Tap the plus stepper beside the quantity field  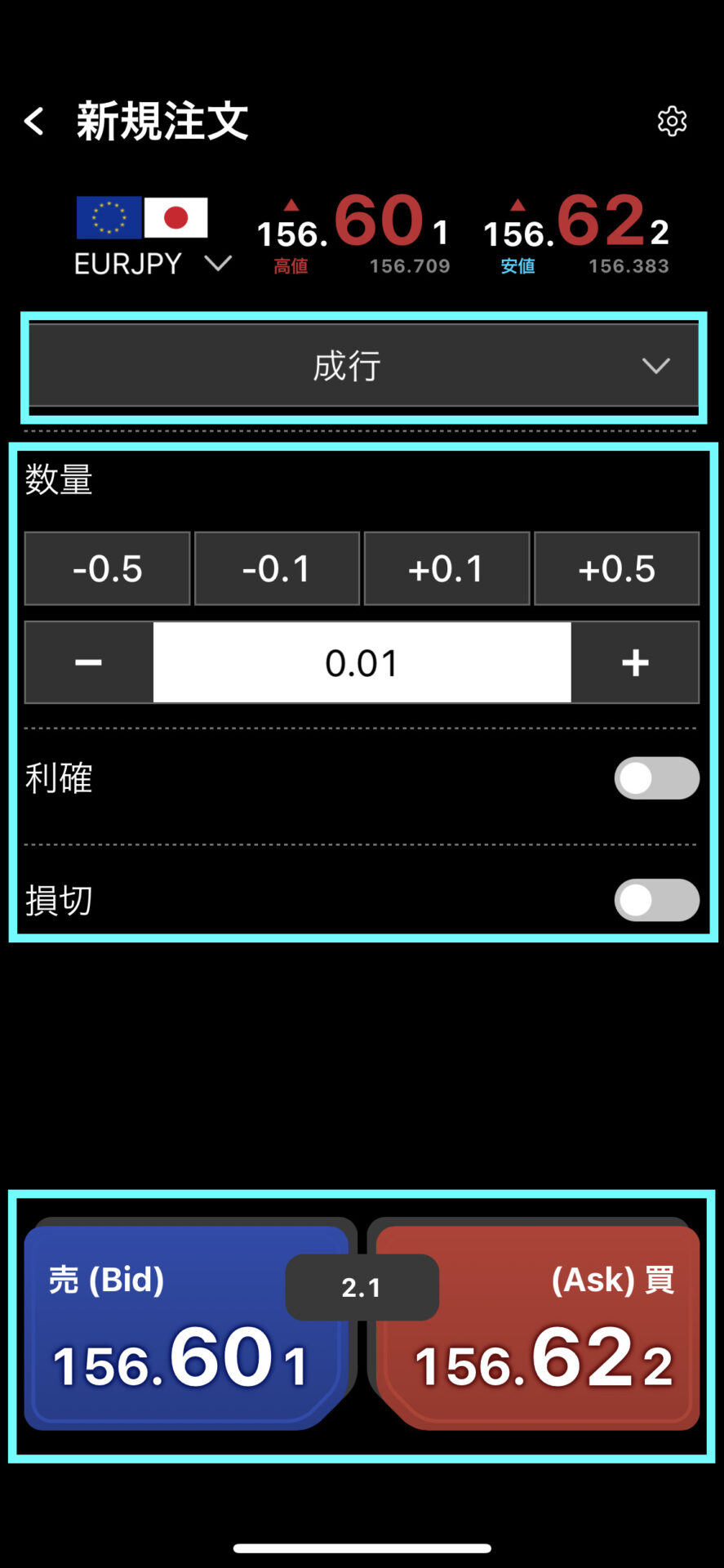pyautogui.click(x=635, y=662)
